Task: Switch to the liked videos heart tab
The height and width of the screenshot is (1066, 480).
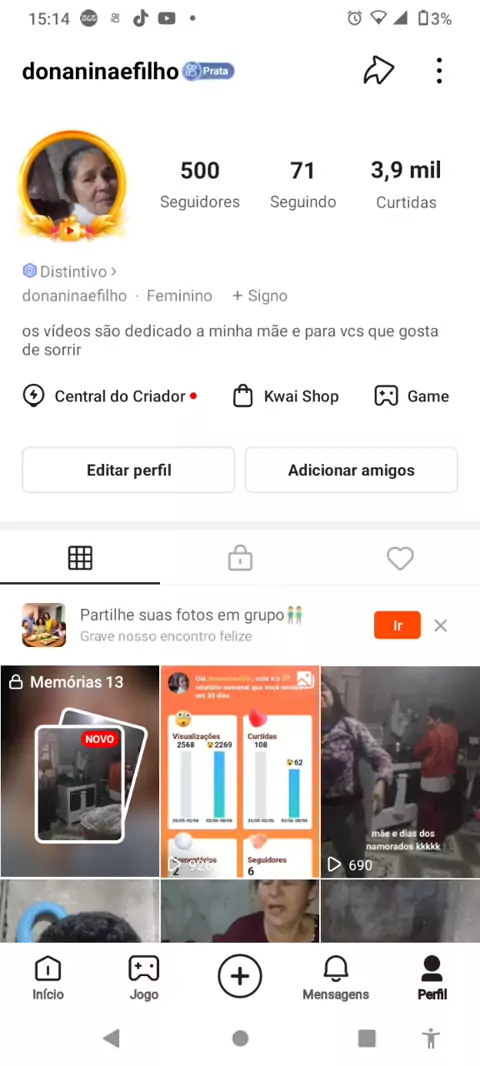Action: pos(400,558)
